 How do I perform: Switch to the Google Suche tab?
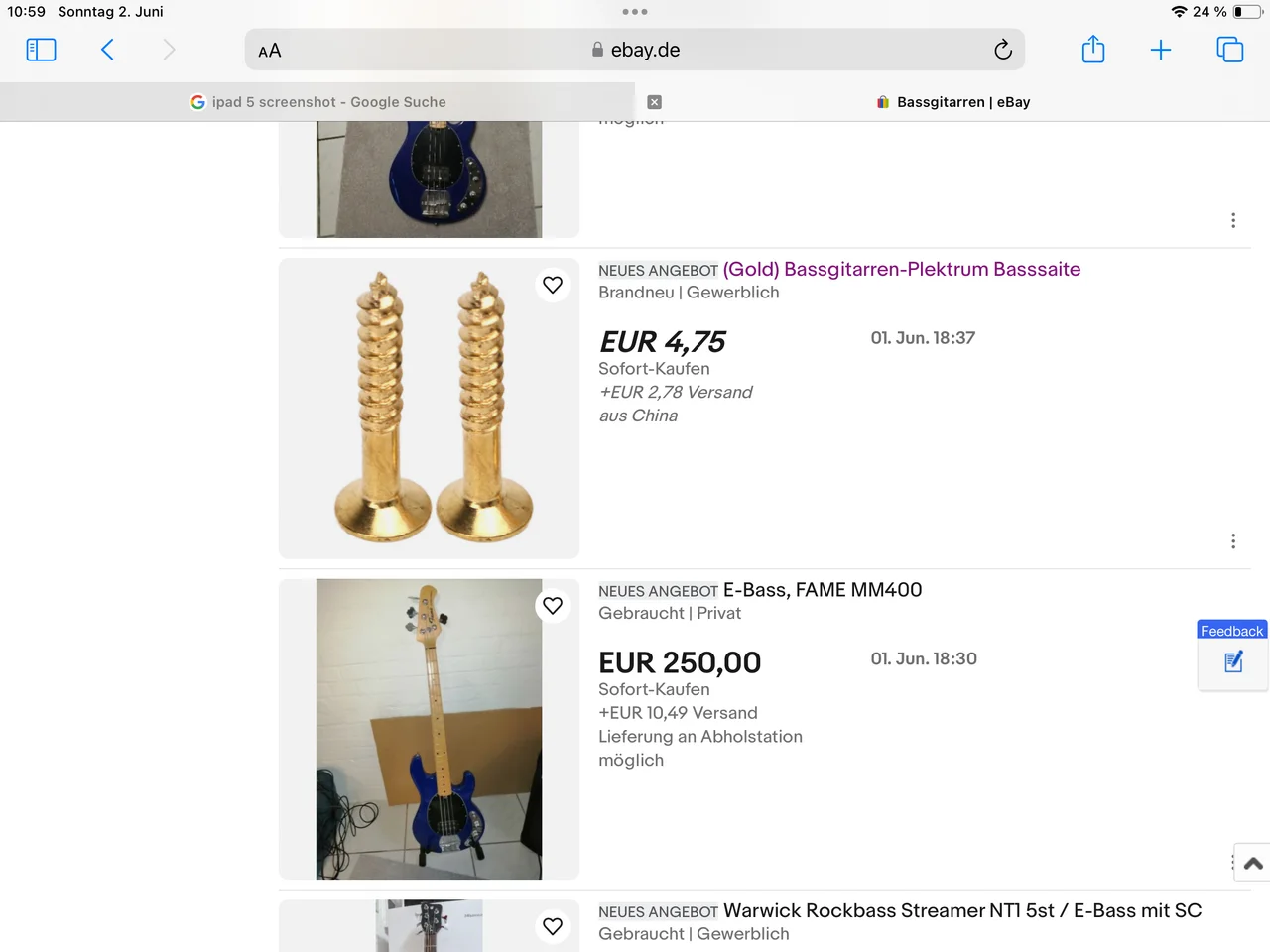[x=317, y=102]
